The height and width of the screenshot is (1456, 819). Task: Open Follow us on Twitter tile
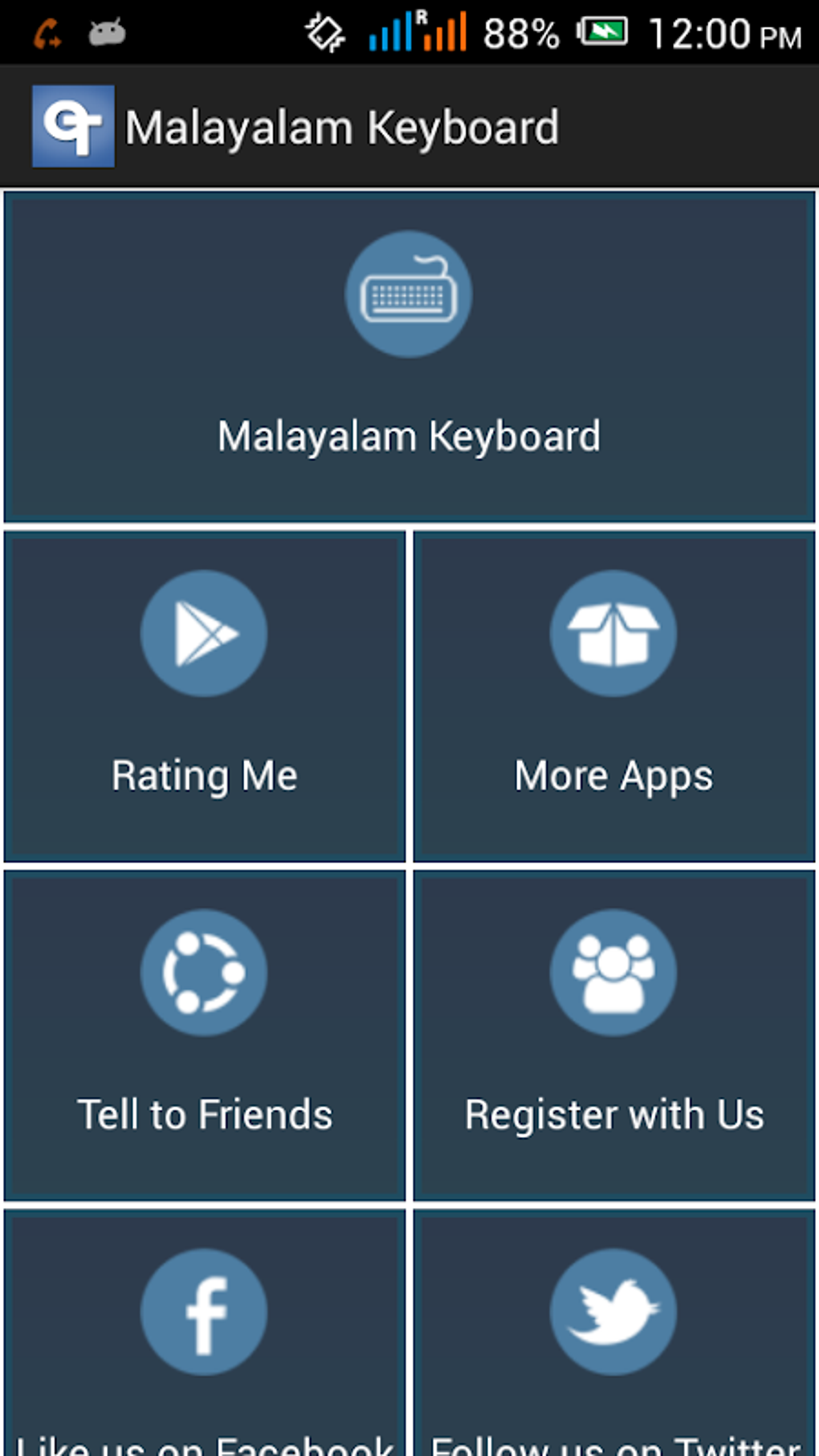click(x=614, y=1333)
